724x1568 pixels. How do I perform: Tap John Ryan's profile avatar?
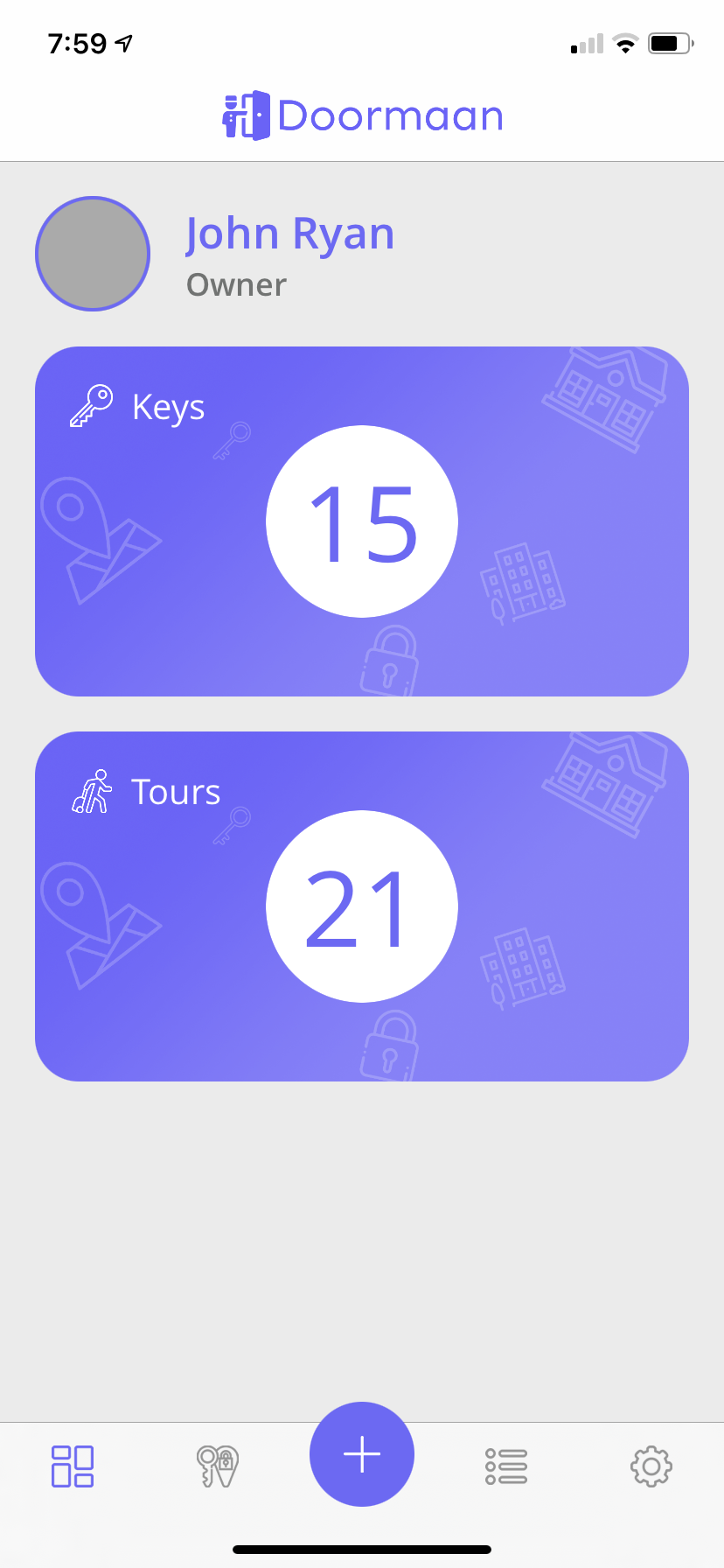point(93,254)
